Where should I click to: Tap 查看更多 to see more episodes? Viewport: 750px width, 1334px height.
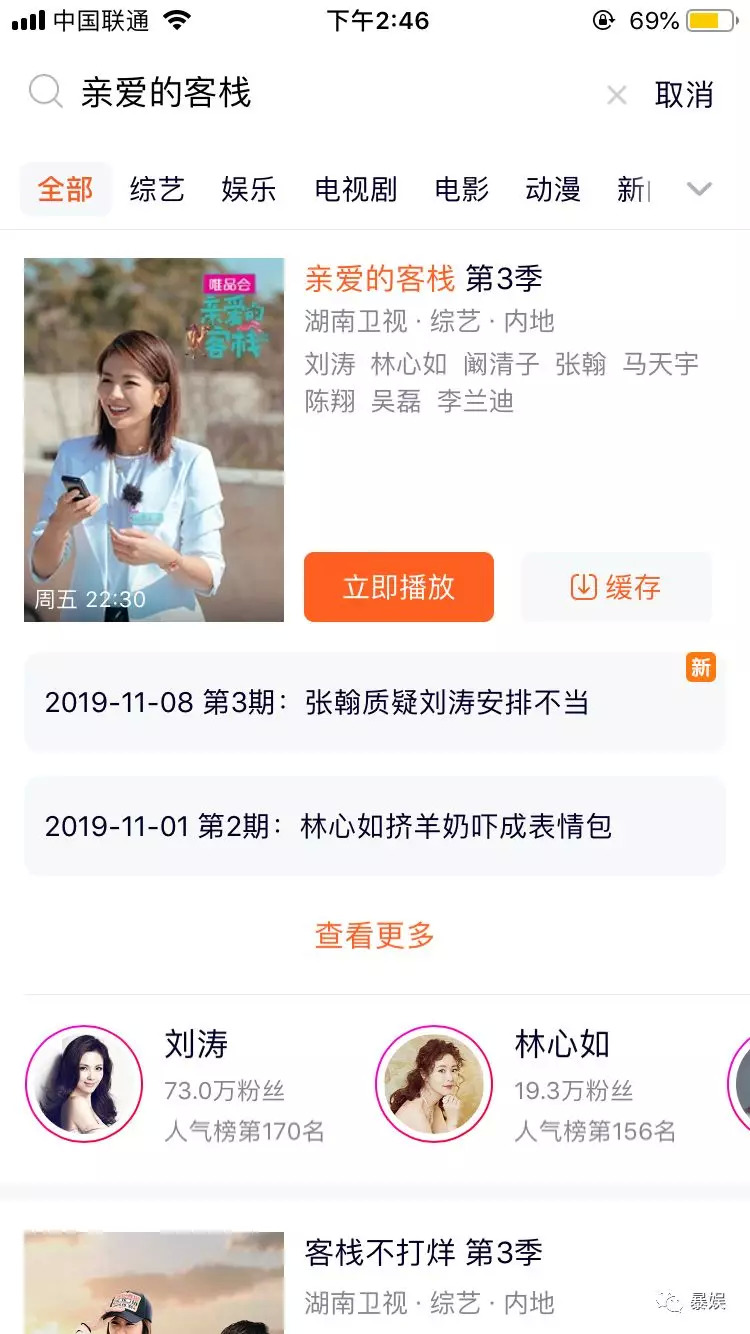pos(375,936)
